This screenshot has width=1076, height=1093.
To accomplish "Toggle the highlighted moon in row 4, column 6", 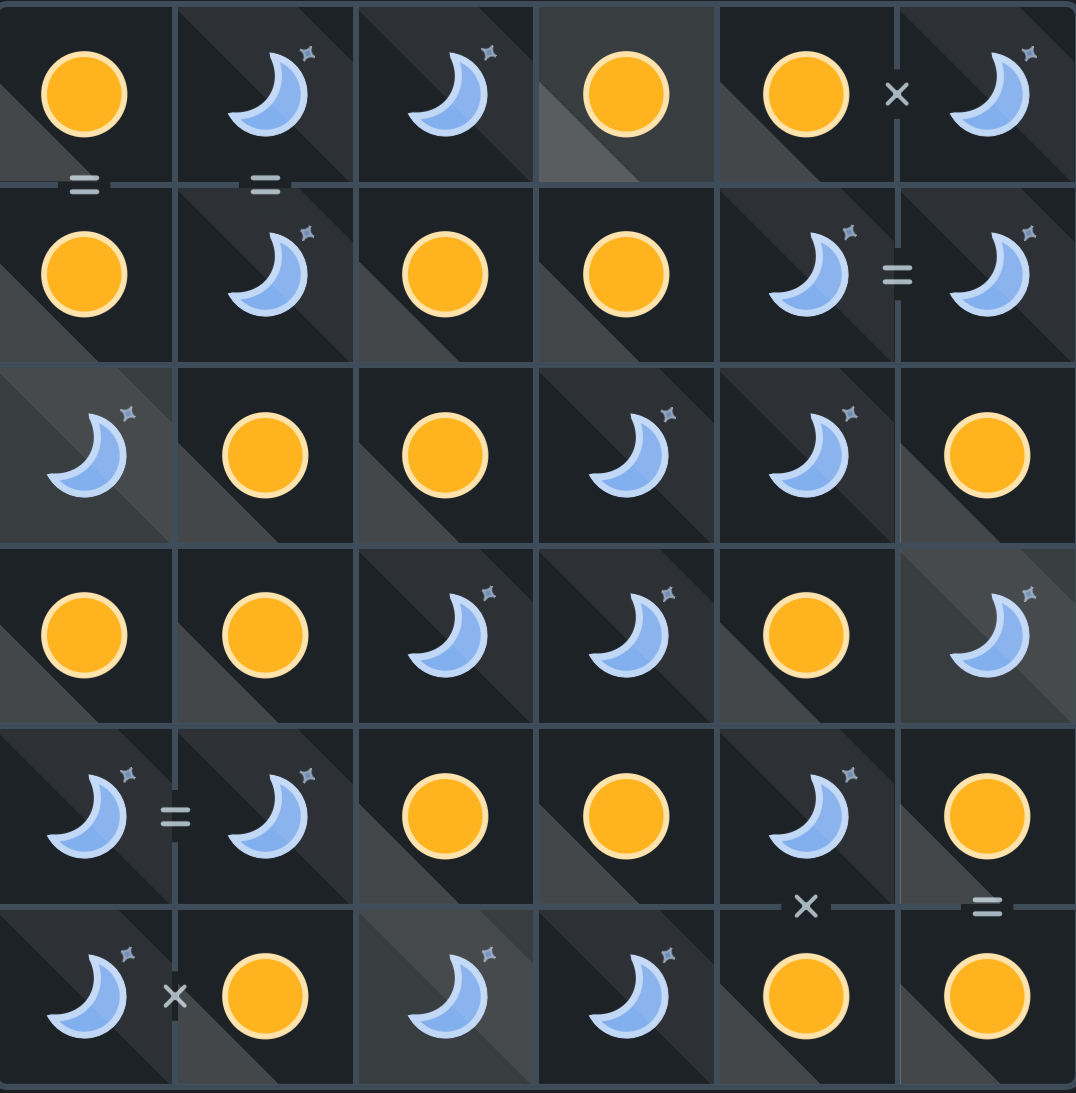I will pyautogui.click(x=988, y=635).
